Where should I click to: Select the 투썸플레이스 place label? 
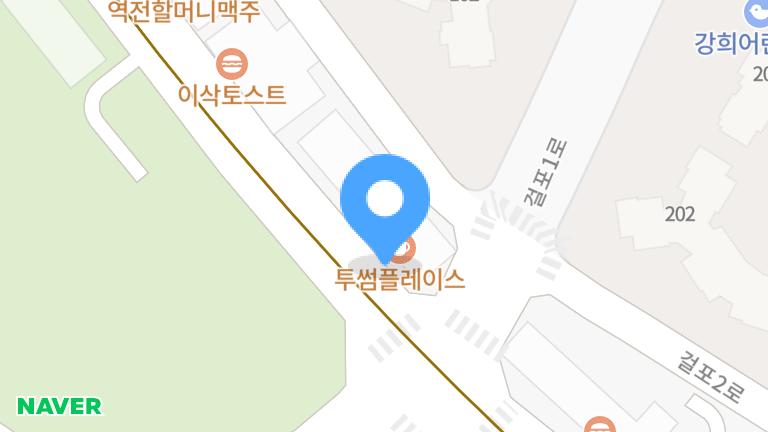tap(399, 279)
